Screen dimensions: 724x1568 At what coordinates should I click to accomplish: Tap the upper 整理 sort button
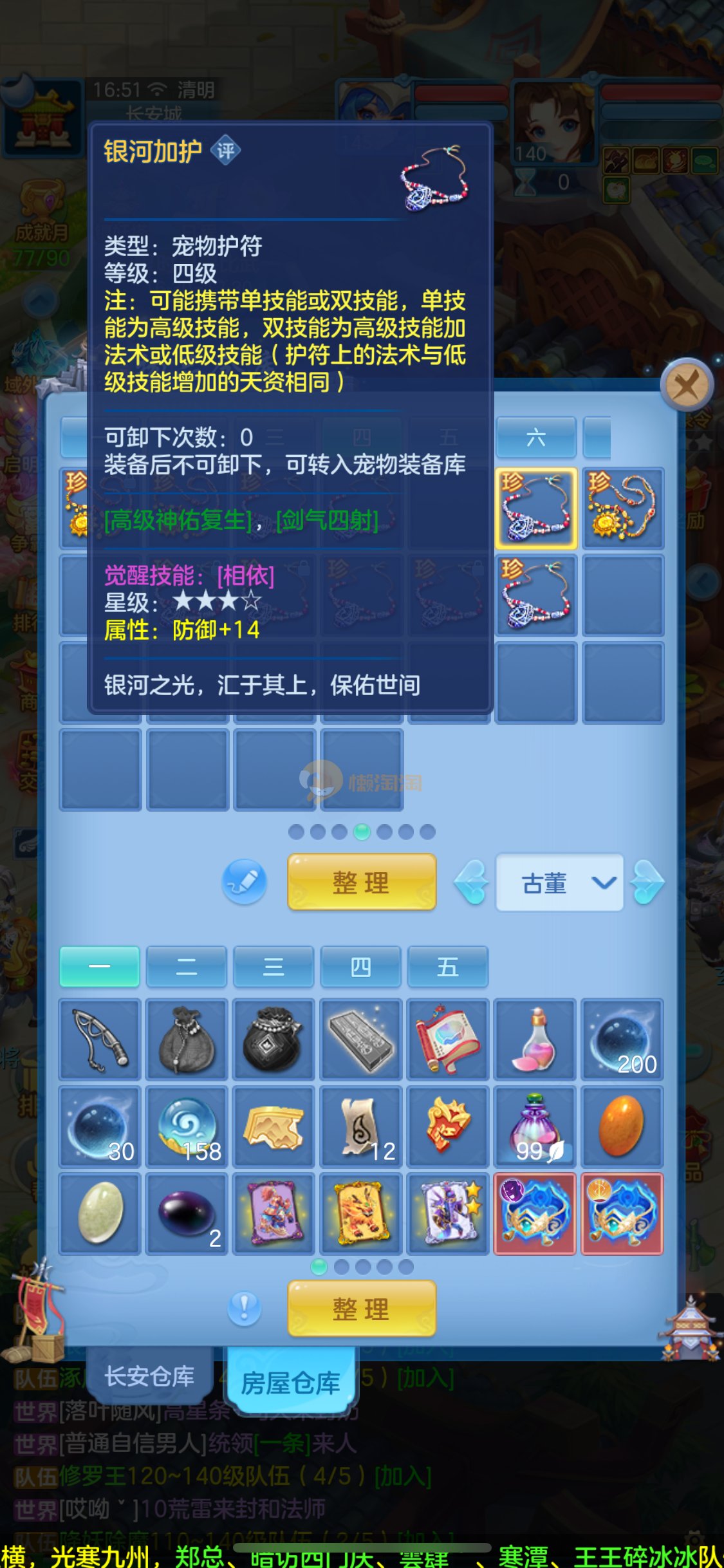point(361,882)
